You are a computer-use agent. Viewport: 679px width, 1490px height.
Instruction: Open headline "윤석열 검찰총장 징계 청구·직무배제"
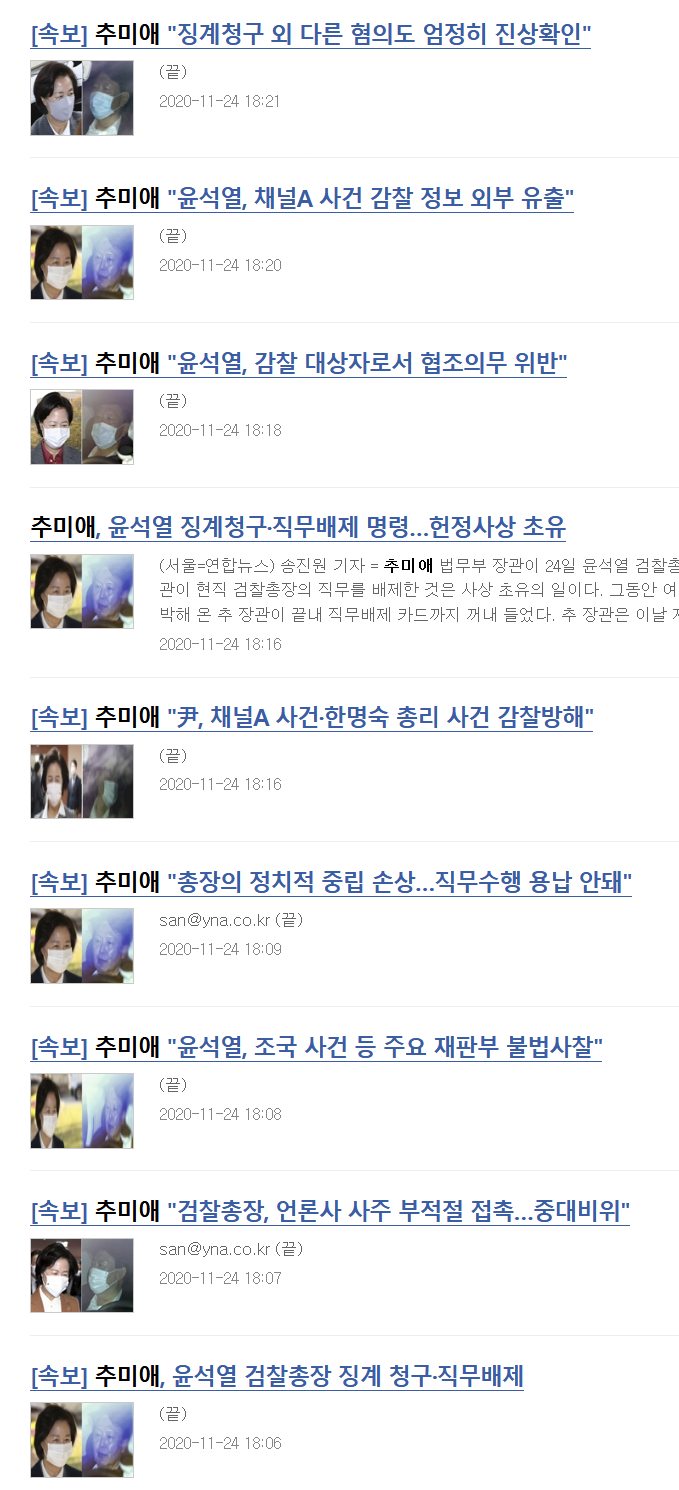(277, 1376)
